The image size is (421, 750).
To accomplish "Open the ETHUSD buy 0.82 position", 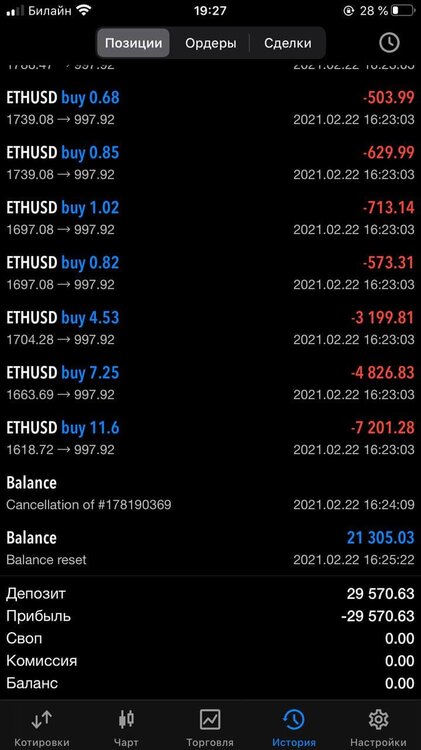I will click(x=210, y=273).
